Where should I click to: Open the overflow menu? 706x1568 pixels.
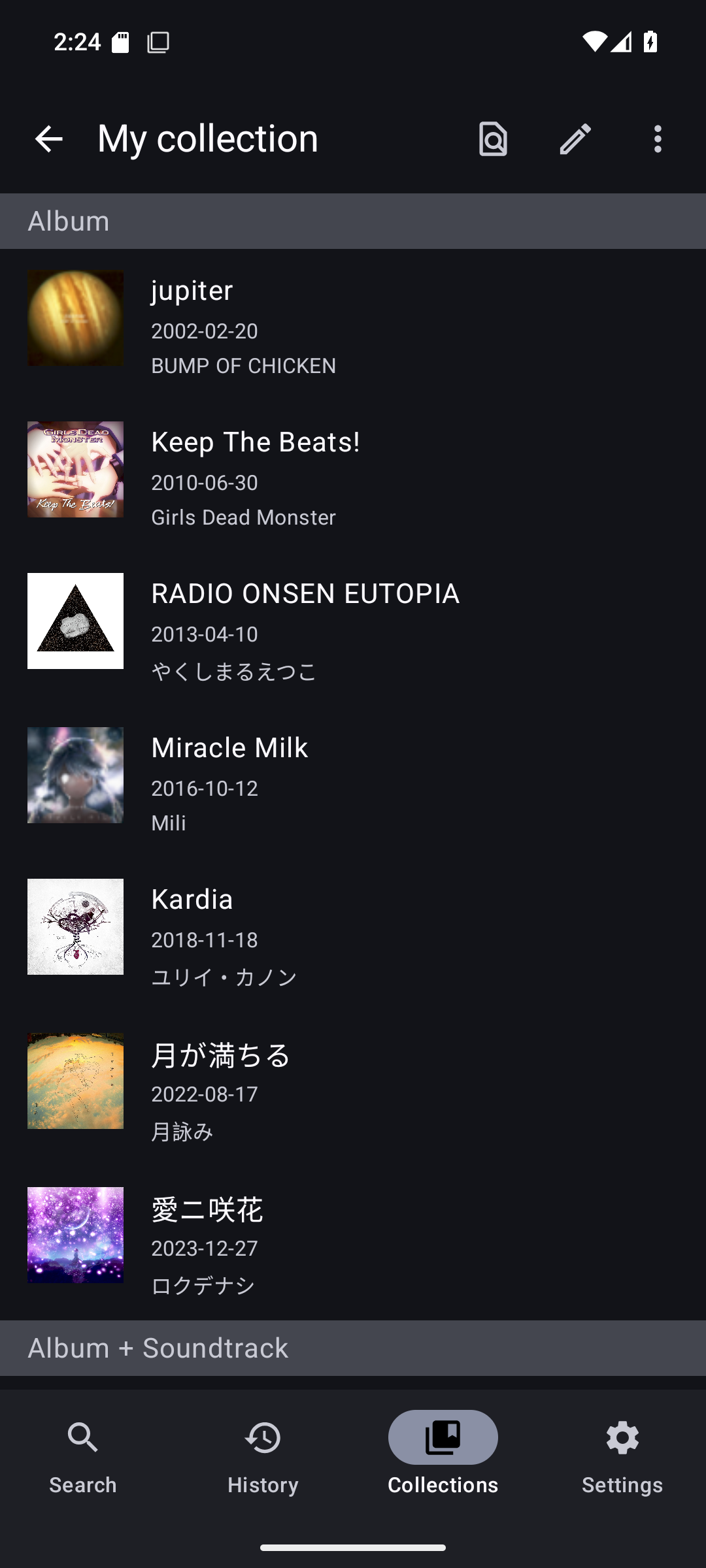point(658,139)
